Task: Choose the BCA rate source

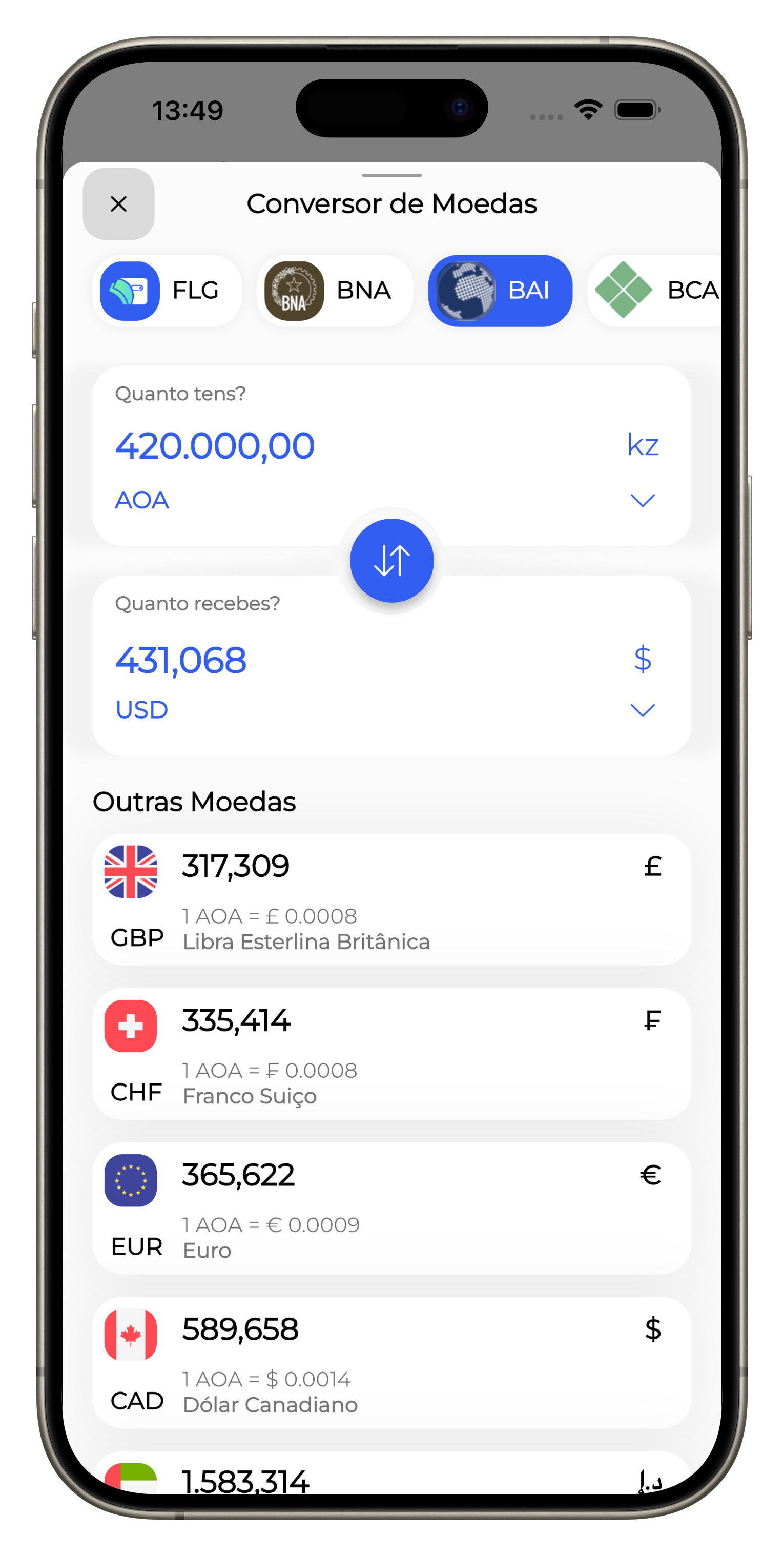Action: pyautogui.click(x=655, y=291)
